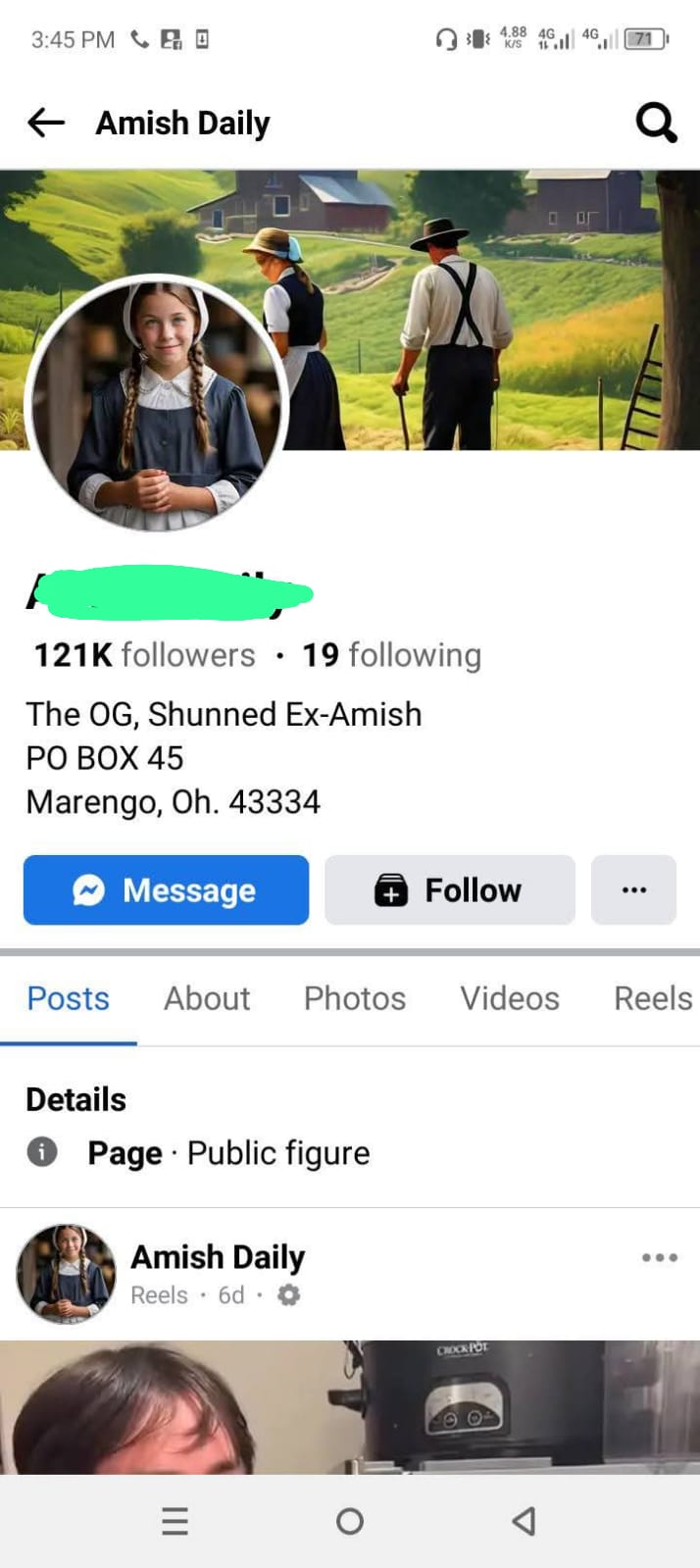Switch to the About tab
The width and height of the screenshot is (700, 1568).
tap(207, 998)
